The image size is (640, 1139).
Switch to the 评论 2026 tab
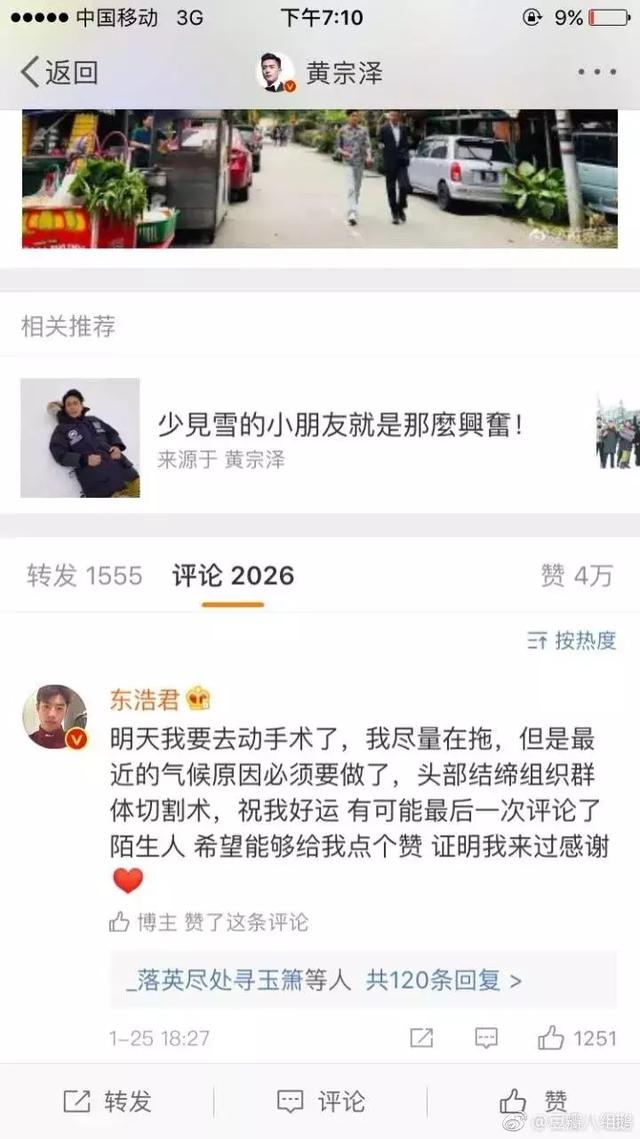(233, 575)
